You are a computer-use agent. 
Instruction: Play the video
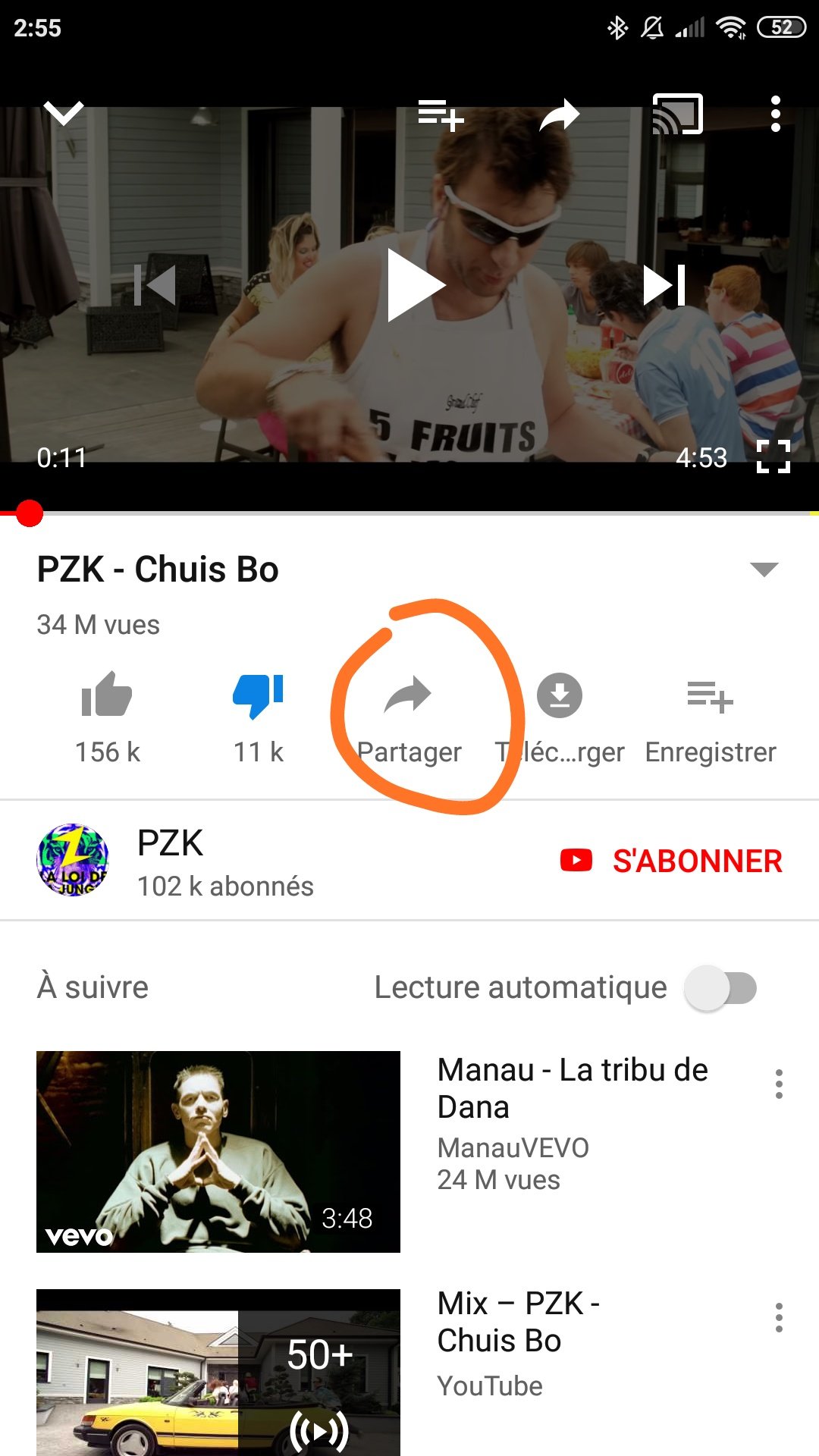(x=415, y=285)
